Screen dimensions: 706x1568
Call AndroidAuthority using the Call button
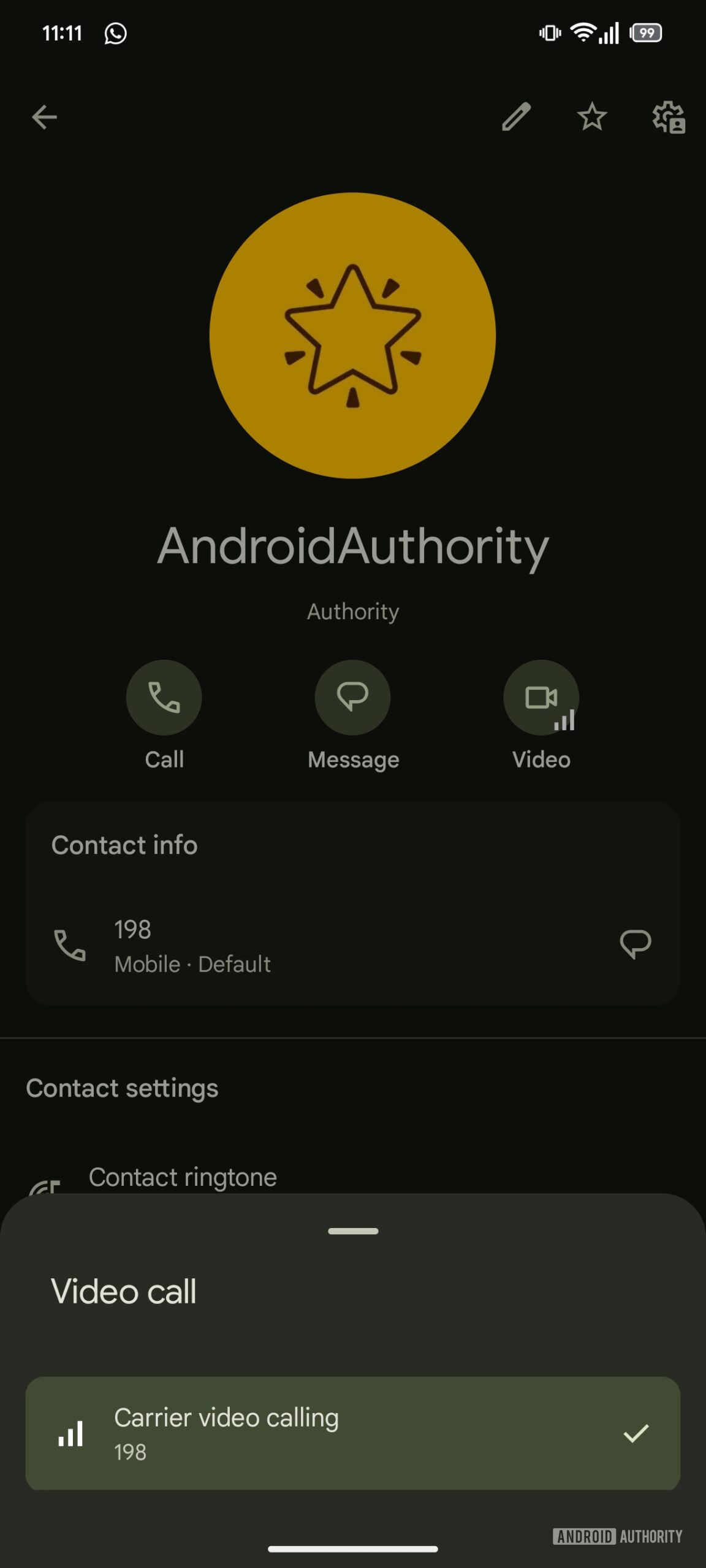(164, 698)
